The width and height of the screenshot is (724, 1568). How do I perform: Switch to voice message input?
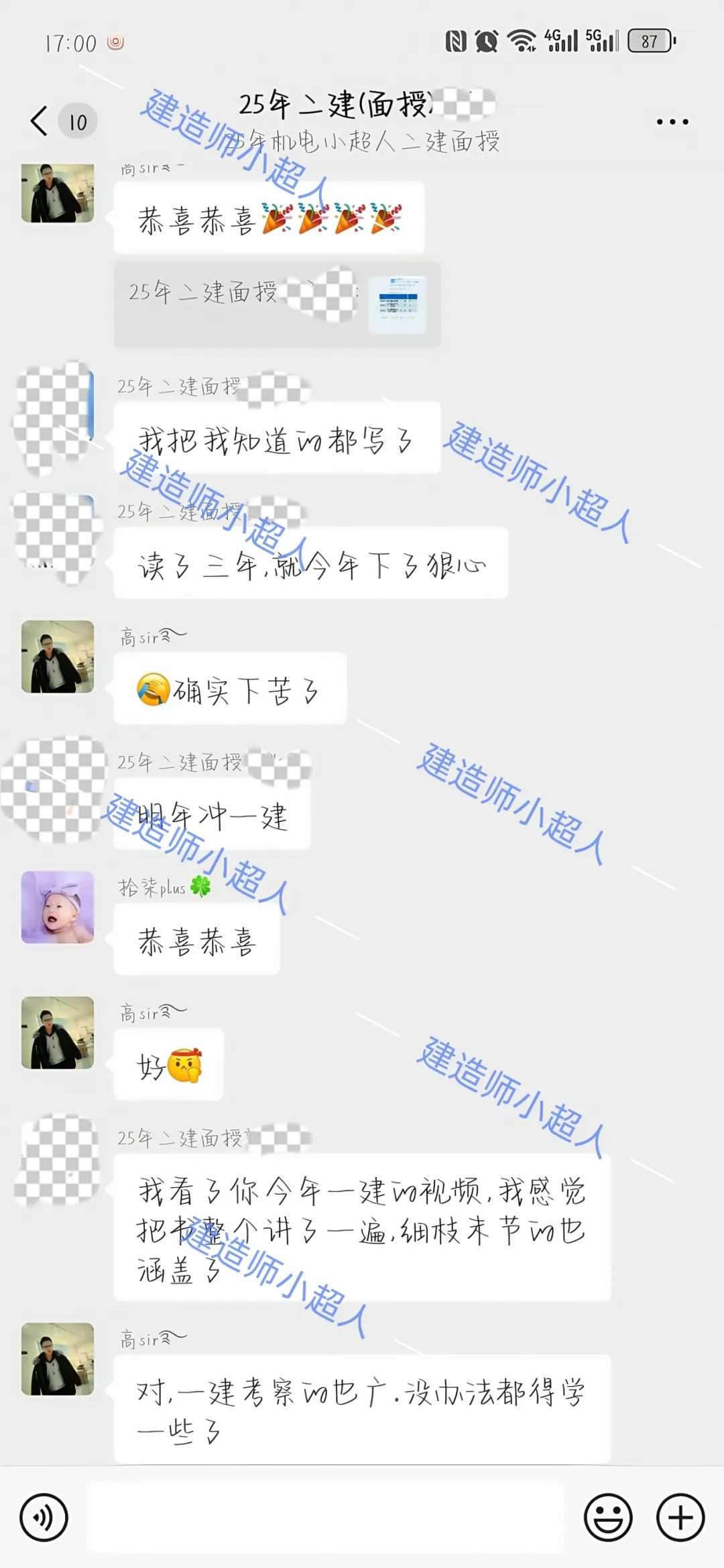pos(44,1517)
